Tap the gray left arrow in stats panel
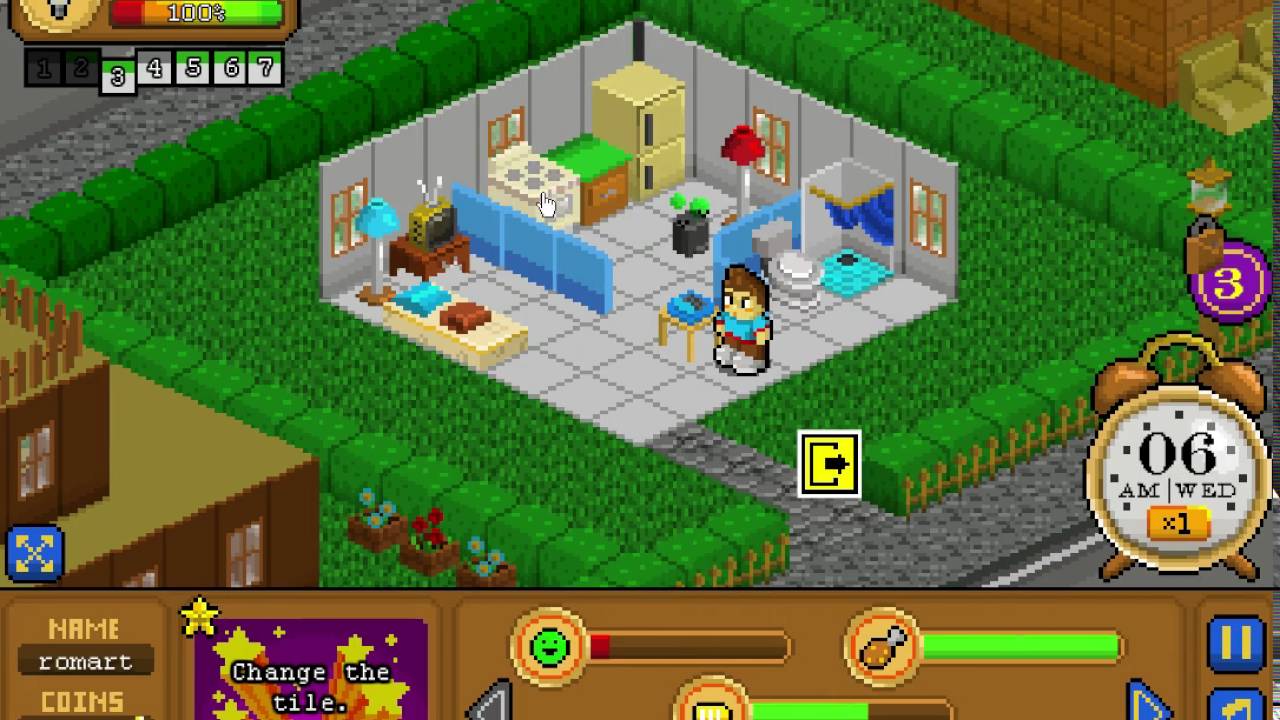 [x=493, y=703]
